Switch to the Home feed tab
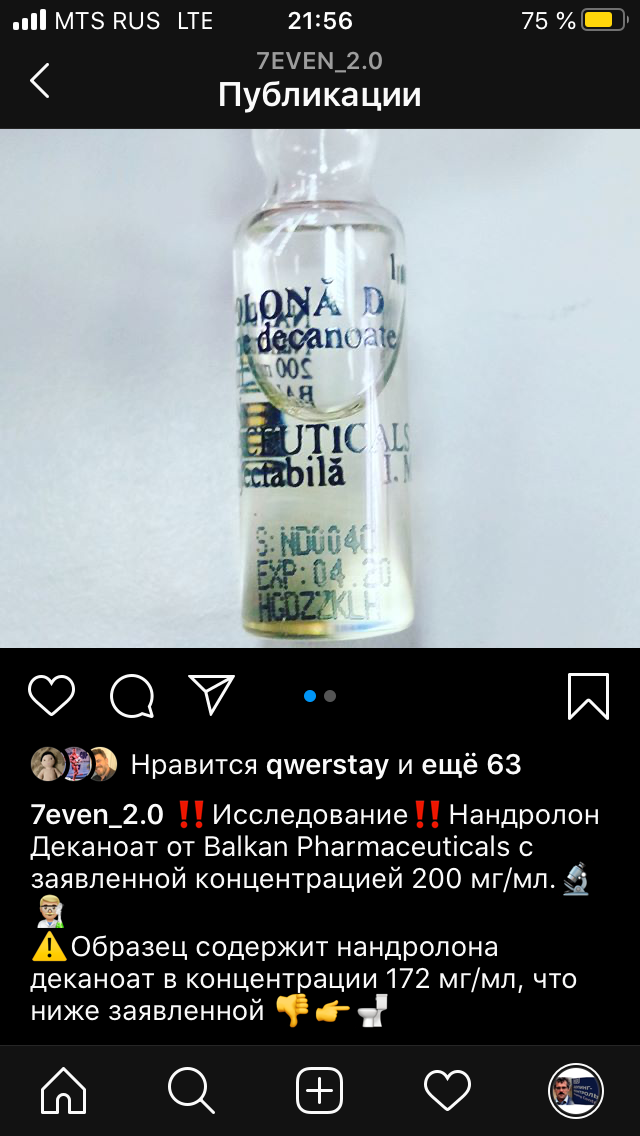The height and width of the screenshot is (1136, 640). [62, 1089]
